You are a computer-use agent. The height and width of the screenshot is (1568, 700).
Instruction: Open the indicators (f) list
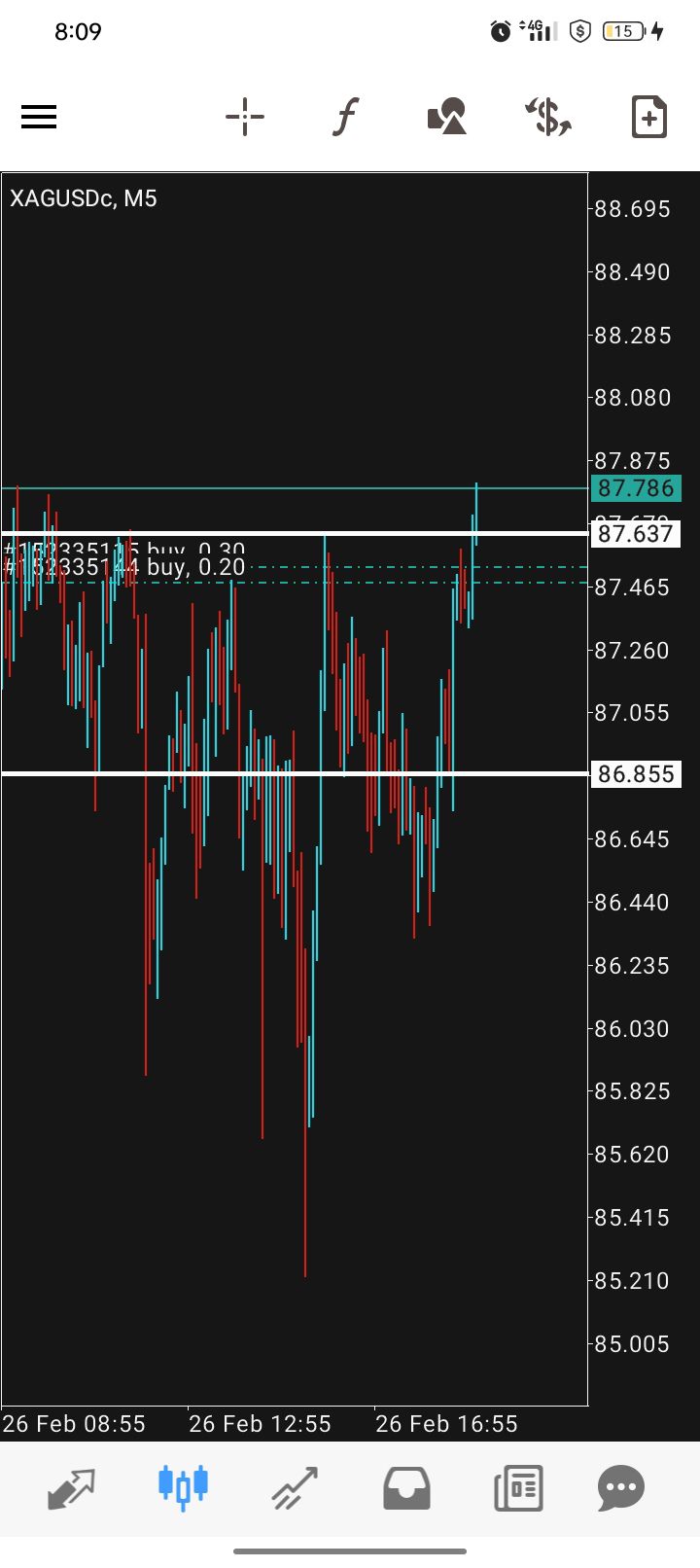pyautogui.click(x=346, y=118)
